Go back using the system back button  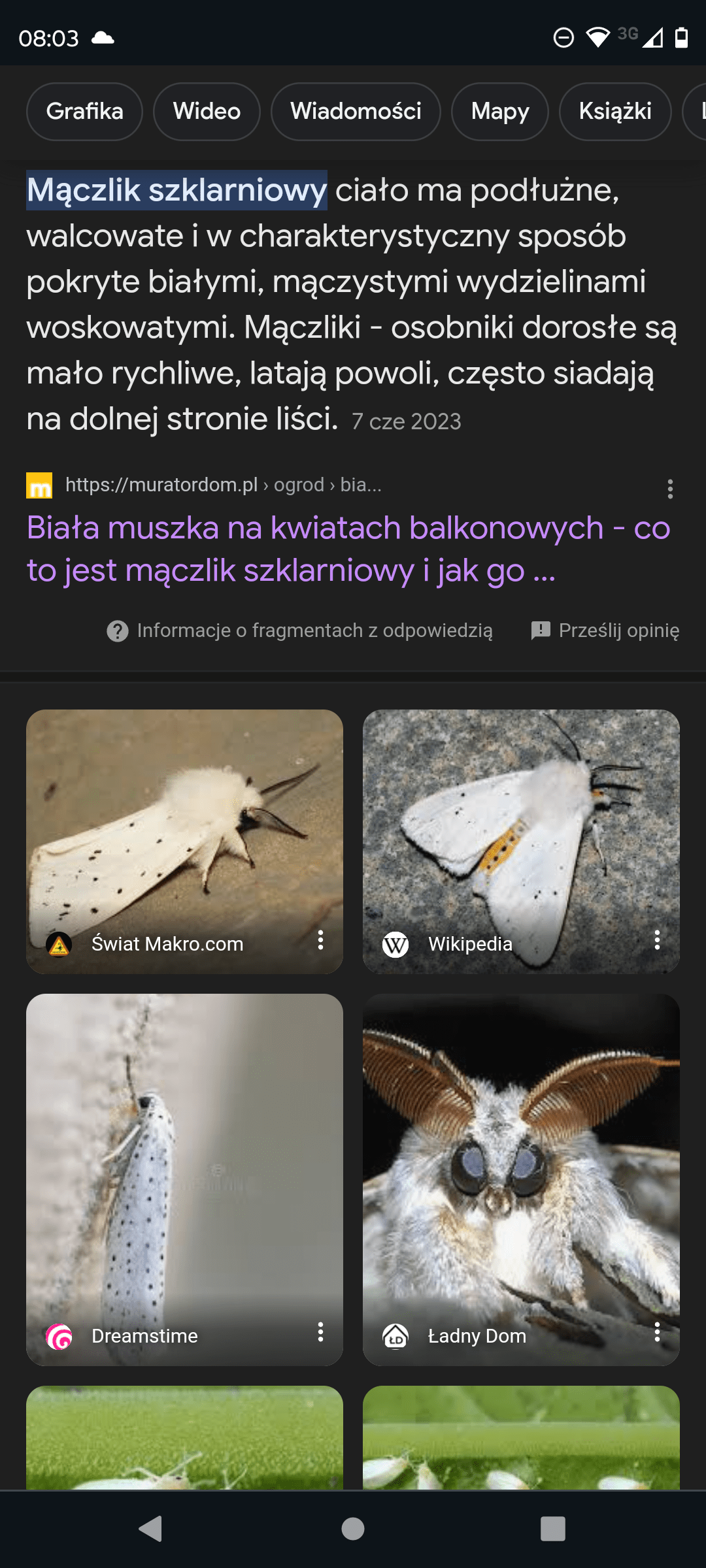151,1529
